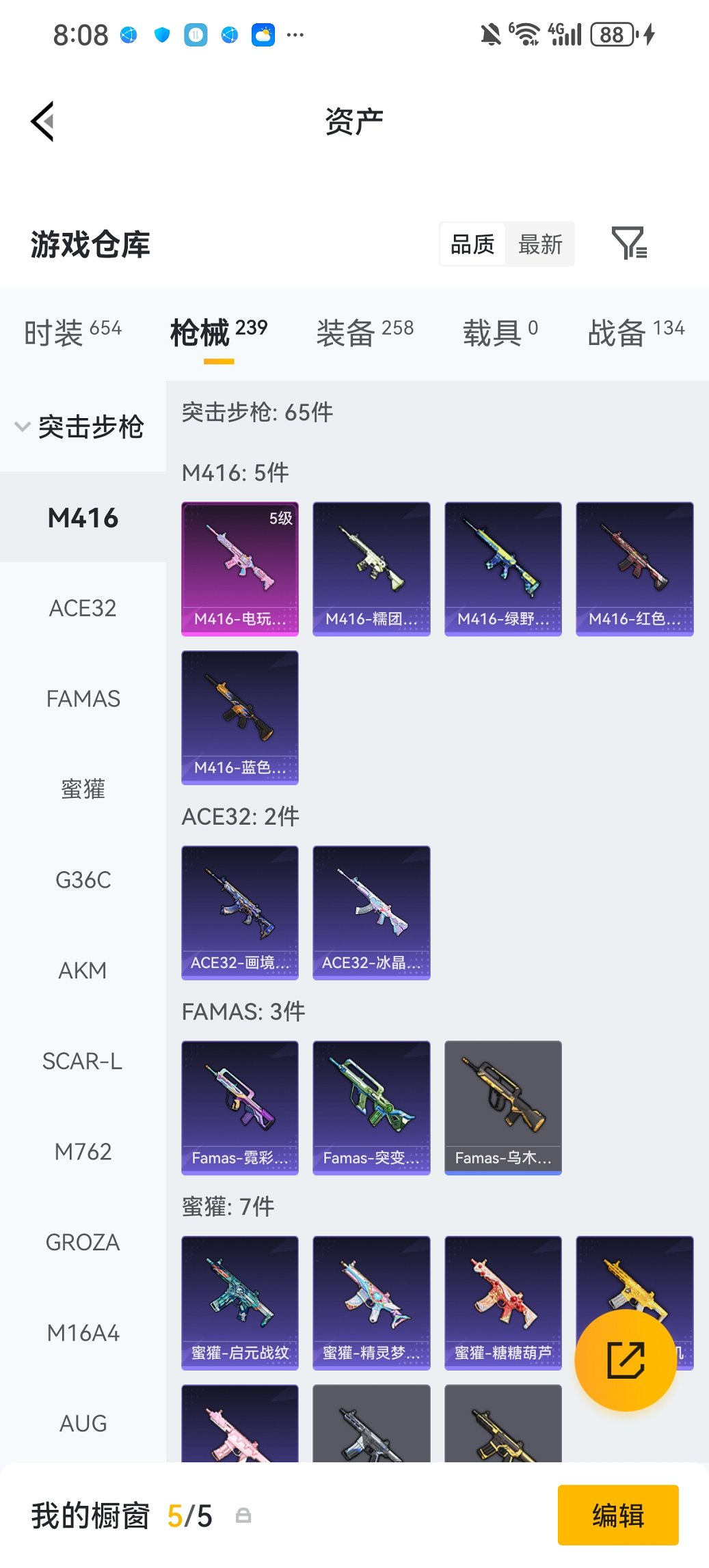Screen dimensions: 709x1568
Task: Open the Famas-乌木 skin tile
Action: (x=503, y=1107)
